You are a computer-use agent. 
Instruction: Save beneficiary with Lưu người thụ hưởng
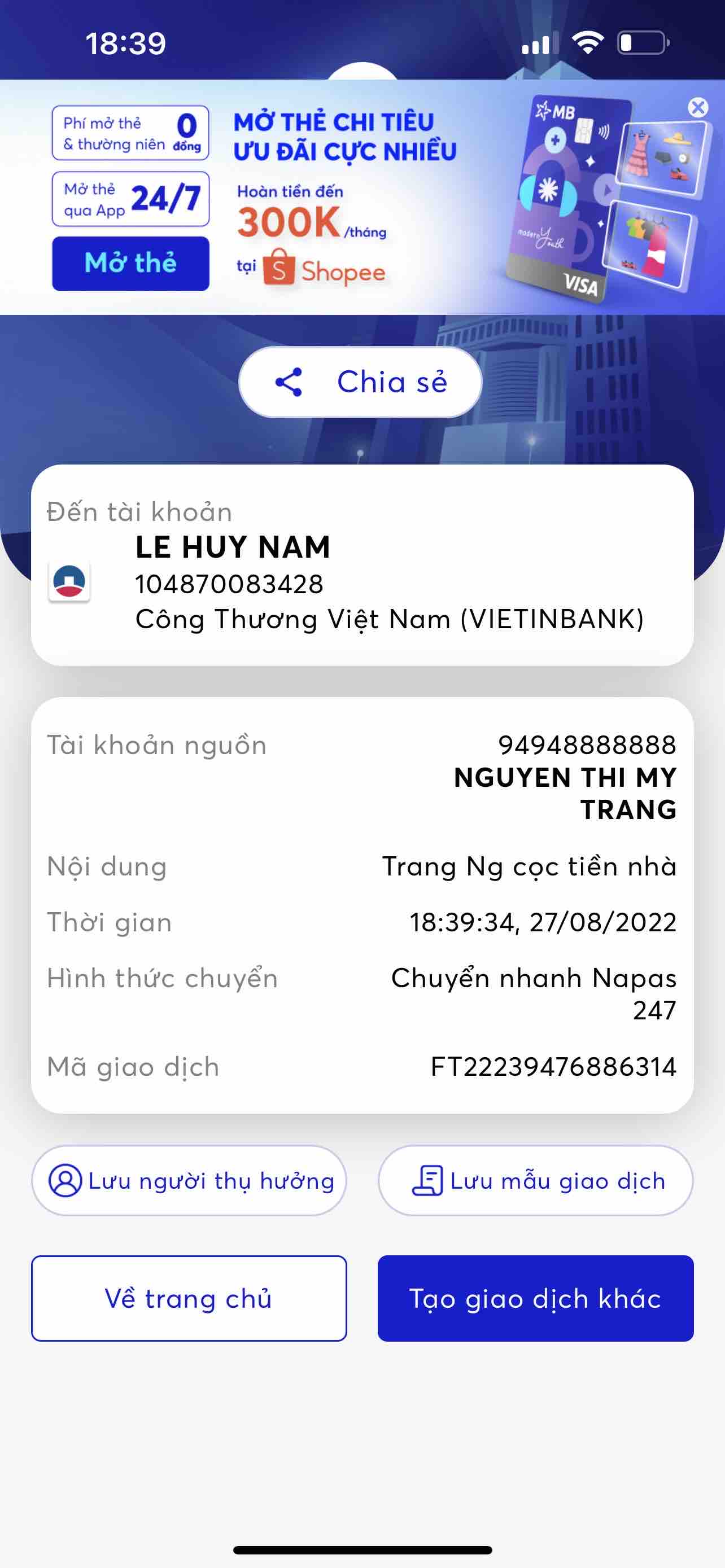[x=189, y=1180]
